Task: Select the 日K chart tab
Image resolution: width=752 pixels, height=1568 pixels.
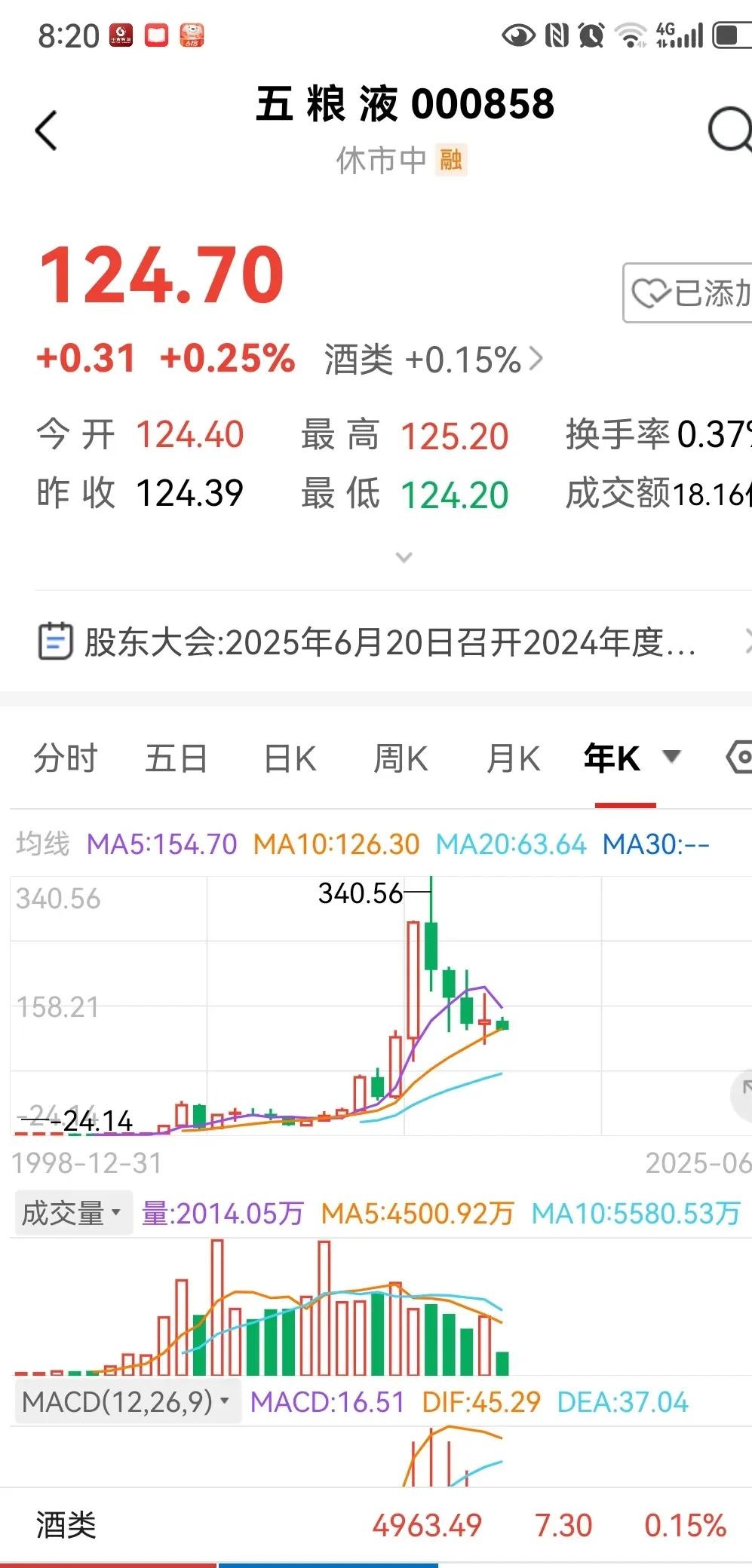Action: coord(290,758)
